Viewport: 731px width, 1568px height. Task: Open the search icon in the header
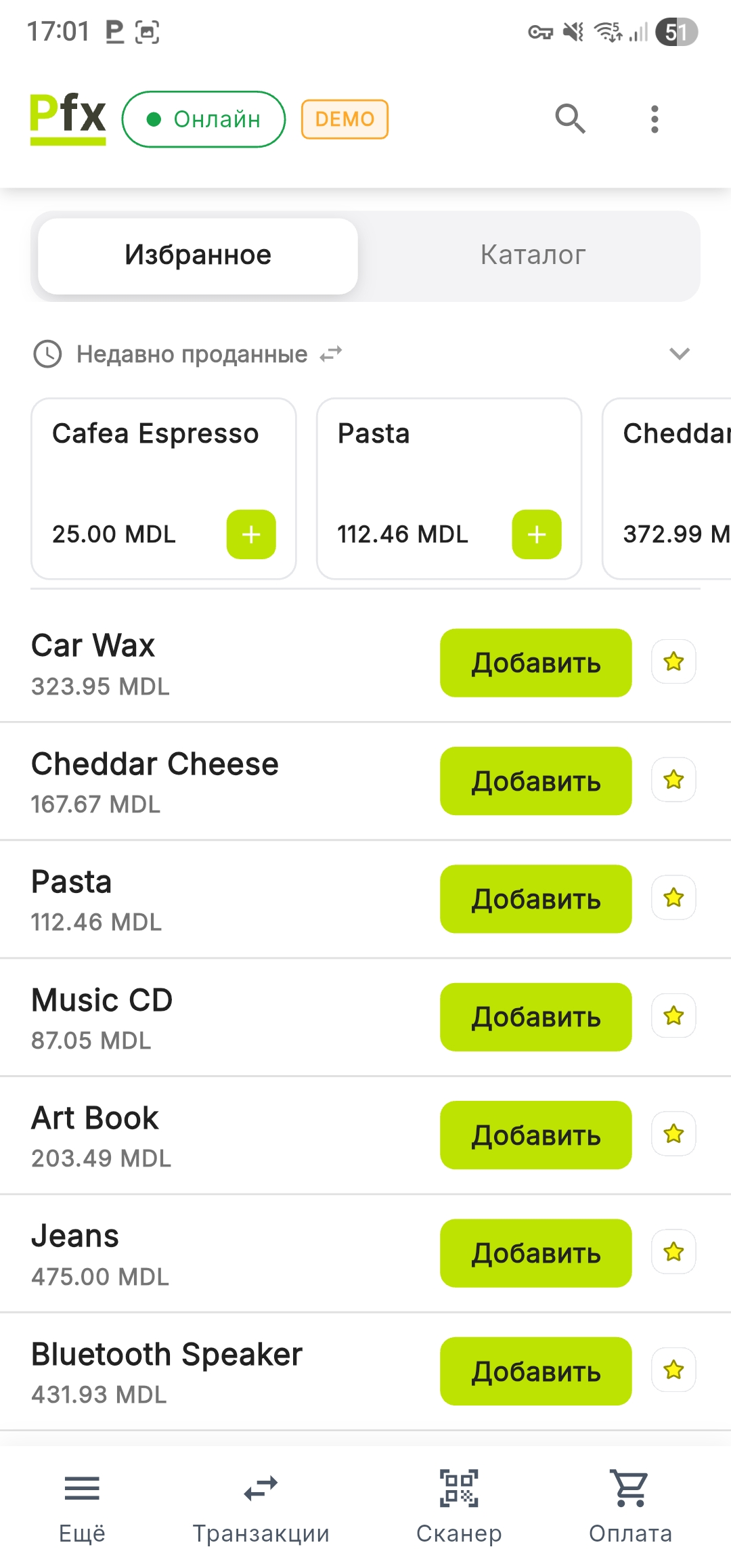coord(570,119)
